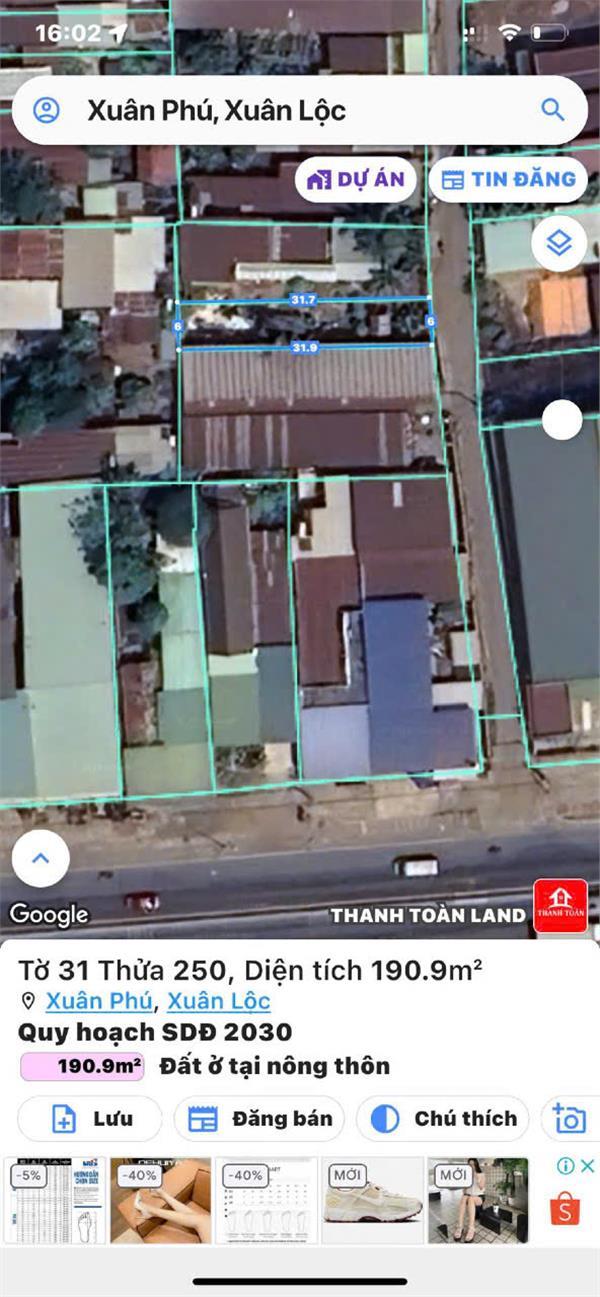
Task: Open the DỰ ÁN projects chip
Action: tap(356, 180)
